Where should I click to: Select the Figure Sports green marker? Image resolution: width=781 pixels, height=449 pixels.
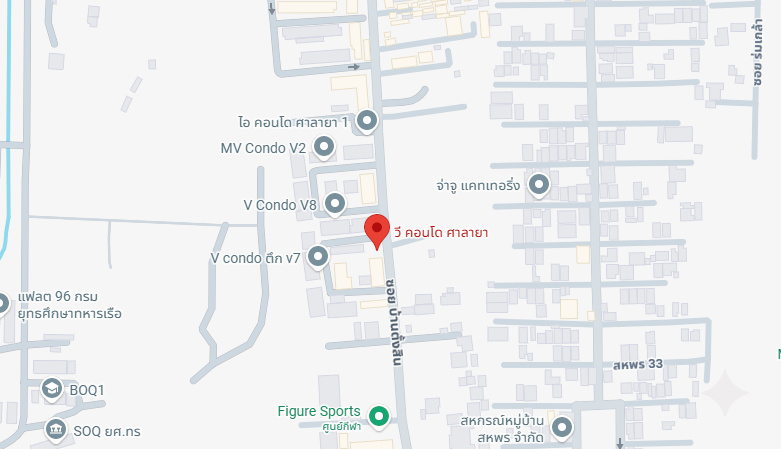[378, 415]
